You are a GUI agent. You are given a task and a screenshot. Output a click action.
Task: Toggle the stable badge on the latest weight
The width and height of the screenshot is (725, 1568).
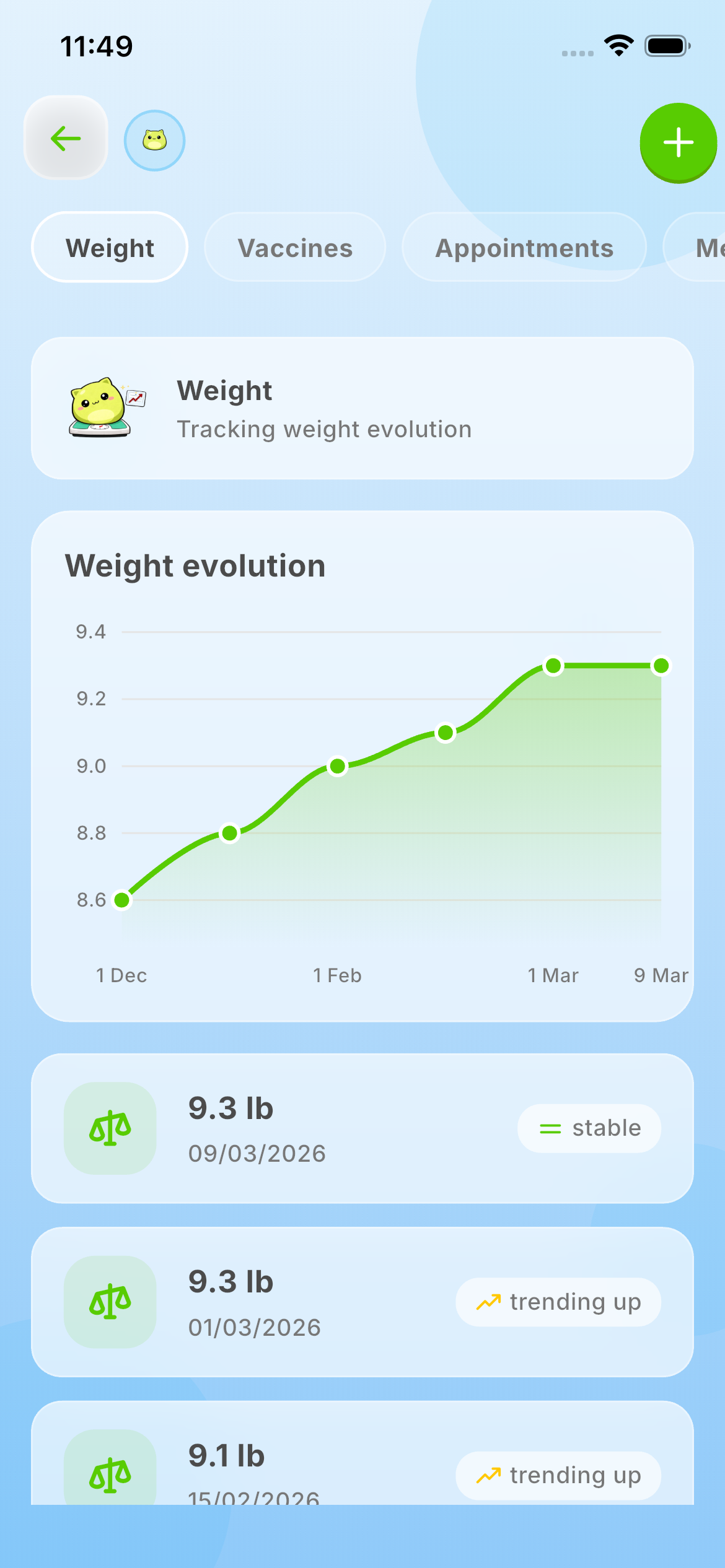click(589, 1128)
